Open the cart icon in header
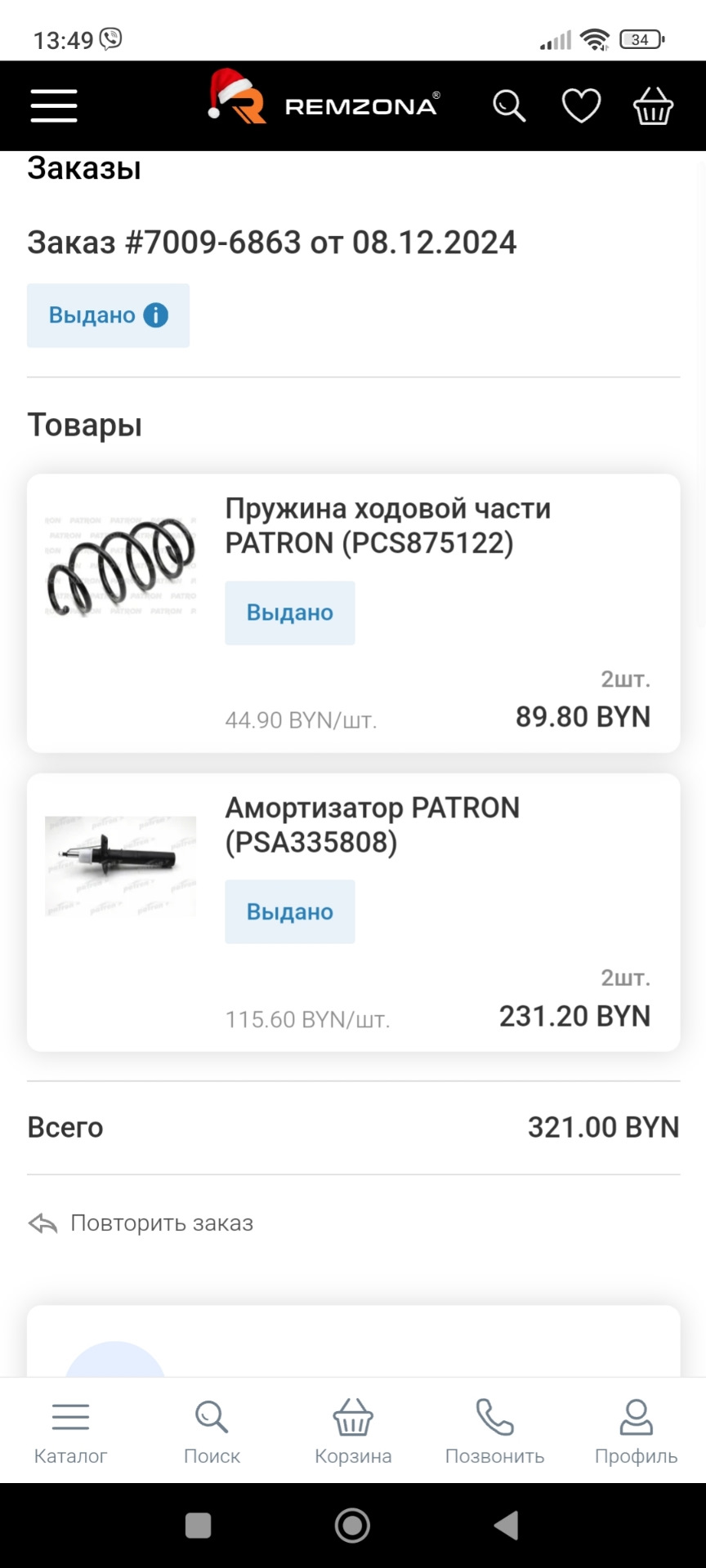706x1568 pixels. (653, 106)
